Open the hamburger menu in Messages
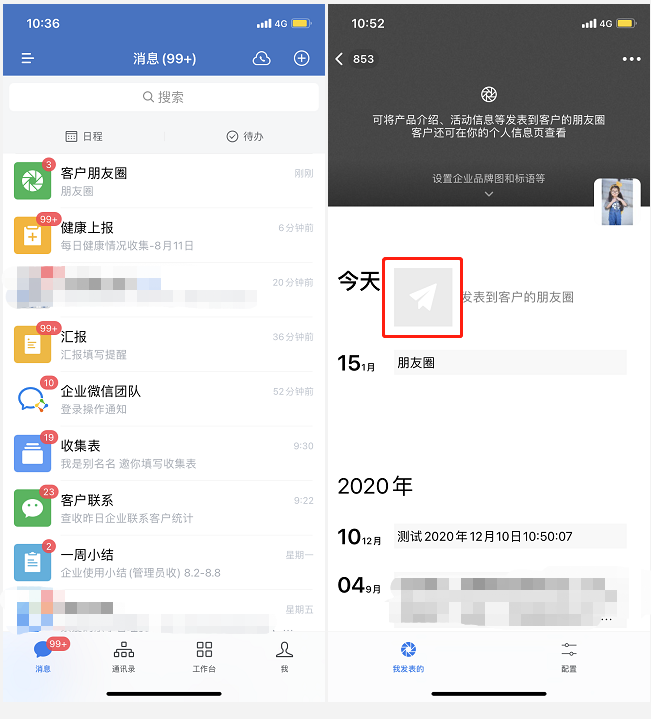The image size is (651, 719). tap(28, 59)
